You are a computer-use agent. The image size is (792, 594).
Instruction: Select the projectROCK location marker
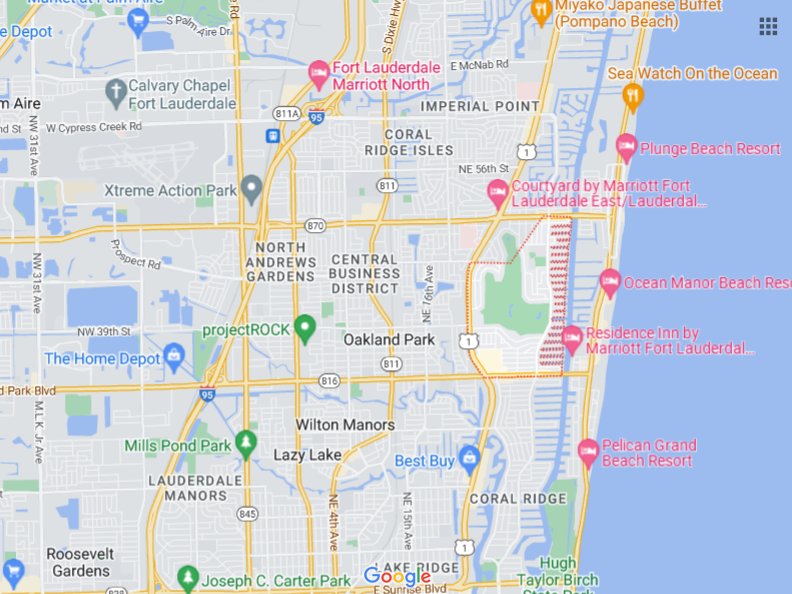(x=305, y=328)
